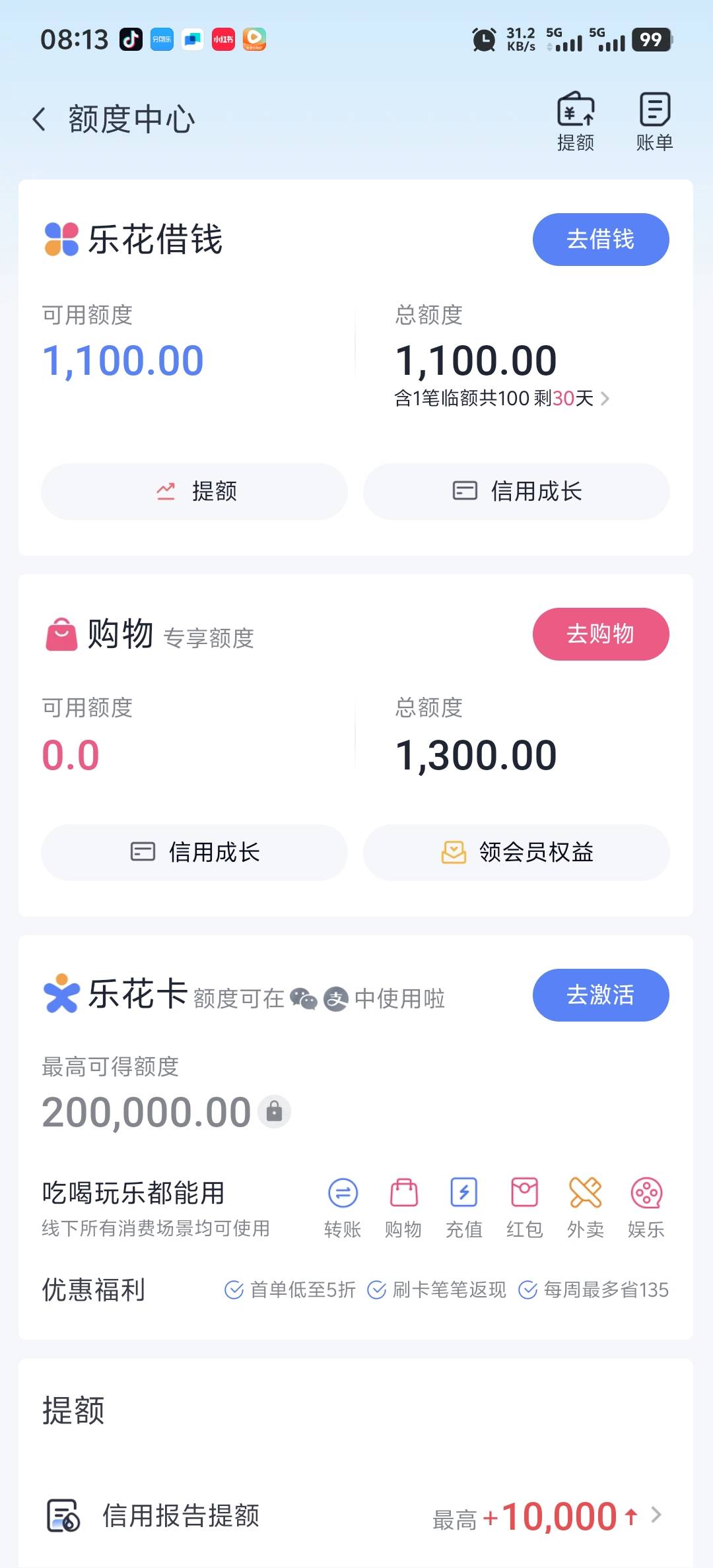Activate 乐花卡 with 去激活

(x=601, y=995)
